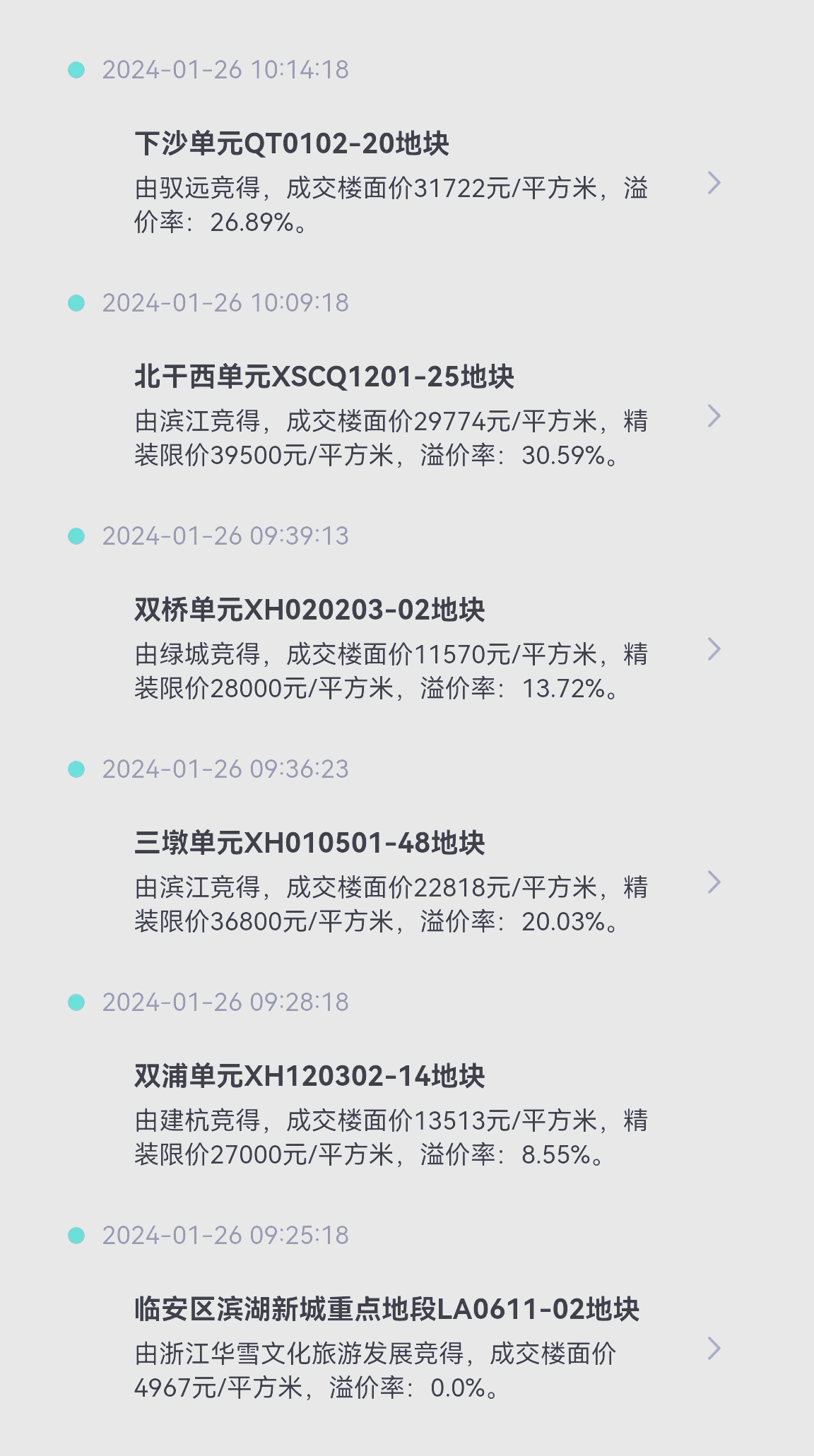Click the timeline dot beside 10:09:18 entry
The height and width of the screenshot is (1456, 814).
pyautogui.click(x=76, y=302)
